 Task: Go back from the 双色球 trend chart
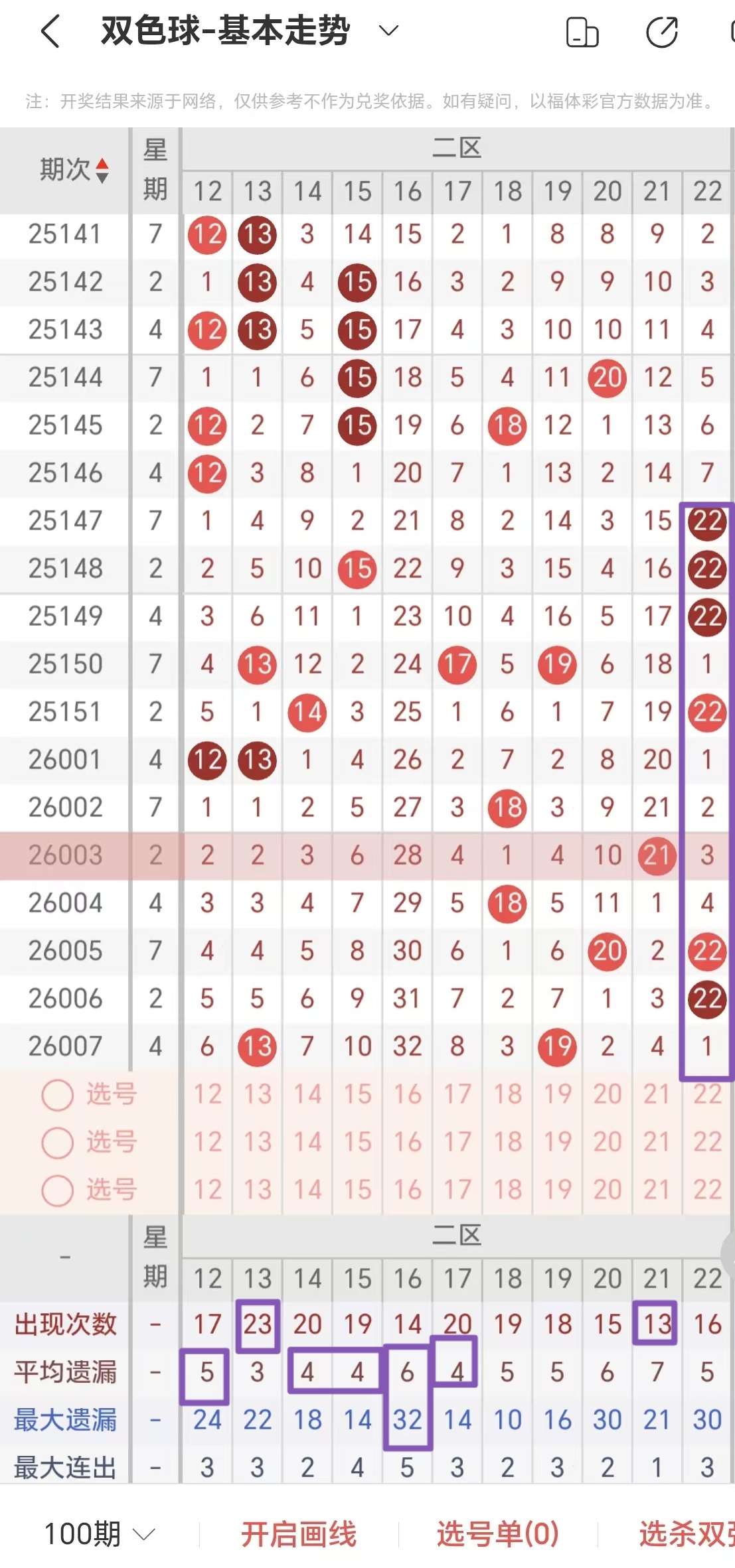(50, 31)
